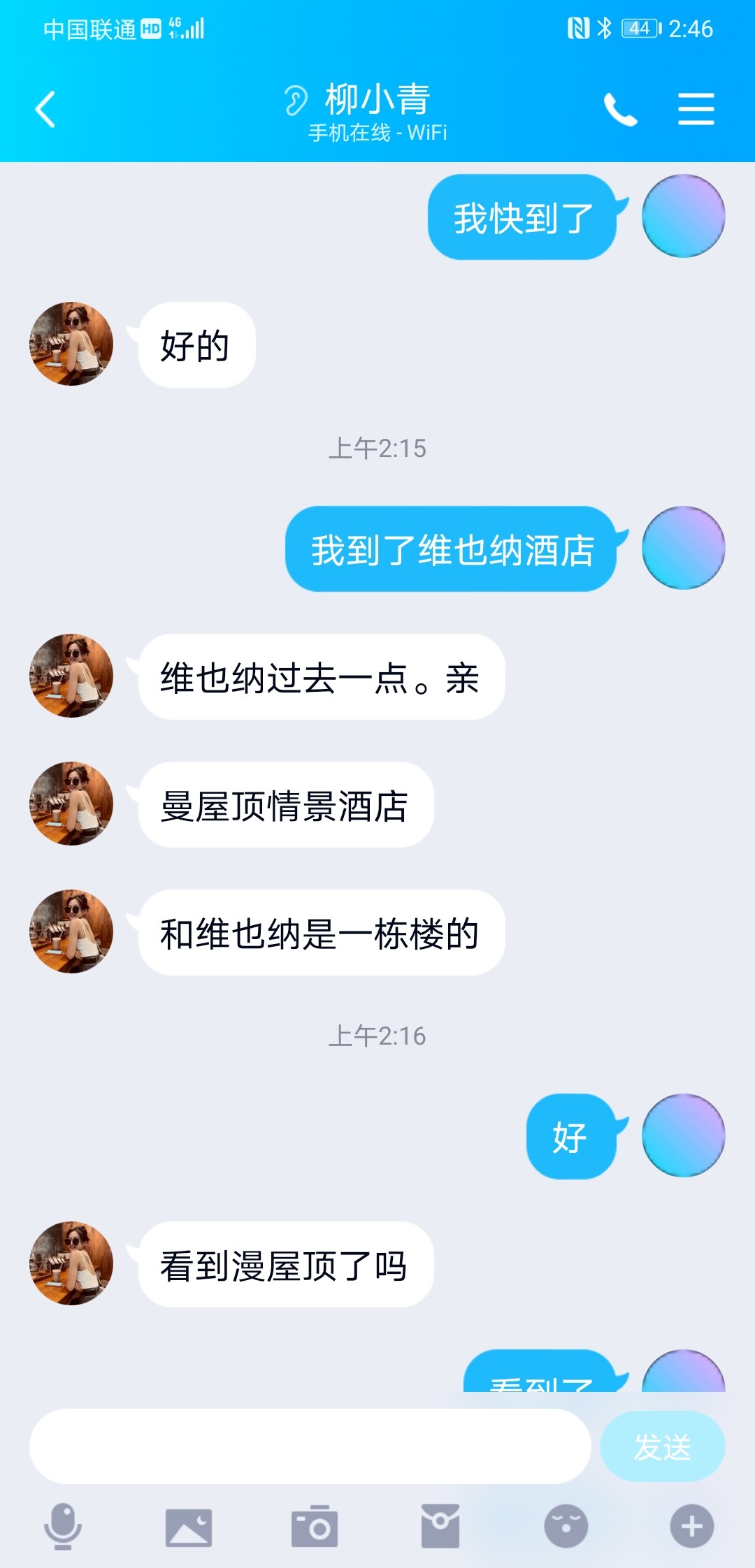Viewport: 755px width, 1568px height.
Task: Open chat settings via hamburger icon
Action: pos(696,108)
